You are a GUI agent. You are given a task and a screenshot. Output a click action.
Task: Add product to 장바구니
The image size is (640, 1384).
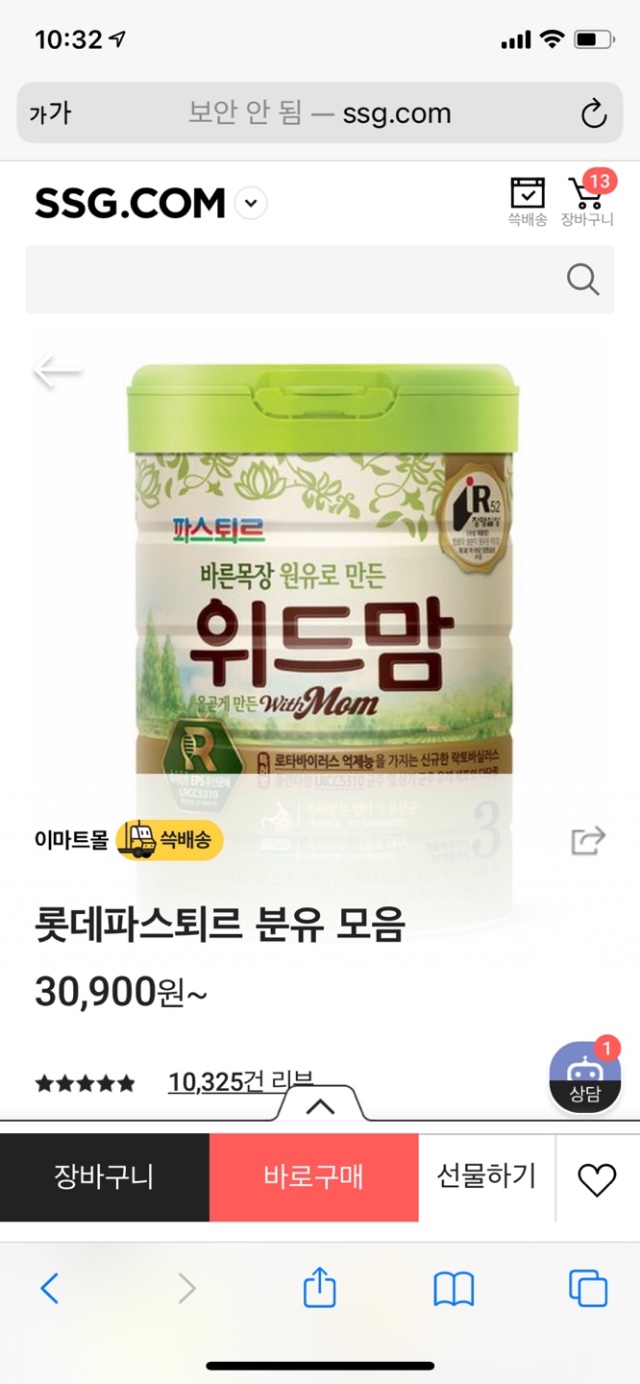coord(104,1177)
